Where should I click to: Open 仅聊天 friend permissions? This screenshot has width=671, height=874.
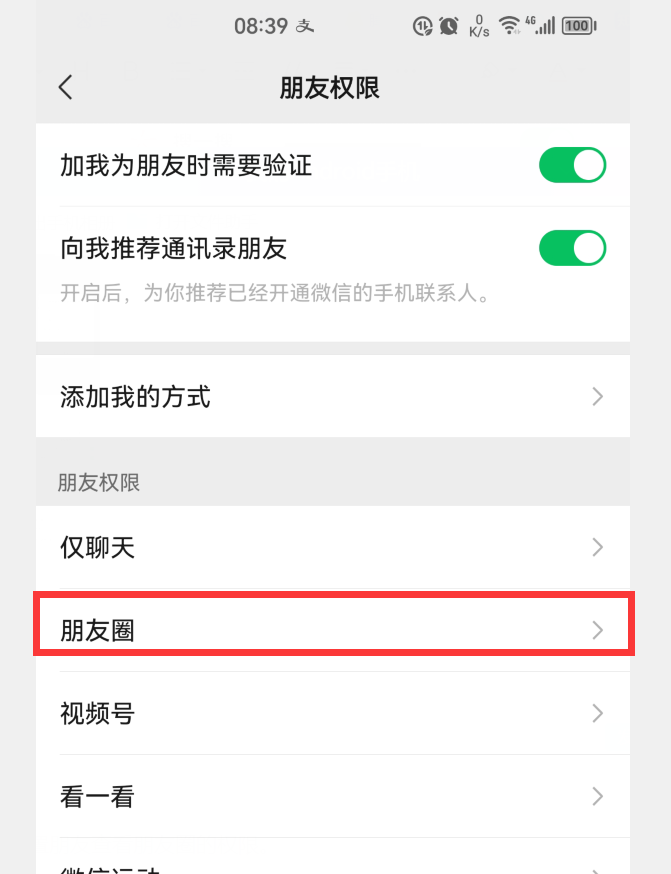(333, 547)
